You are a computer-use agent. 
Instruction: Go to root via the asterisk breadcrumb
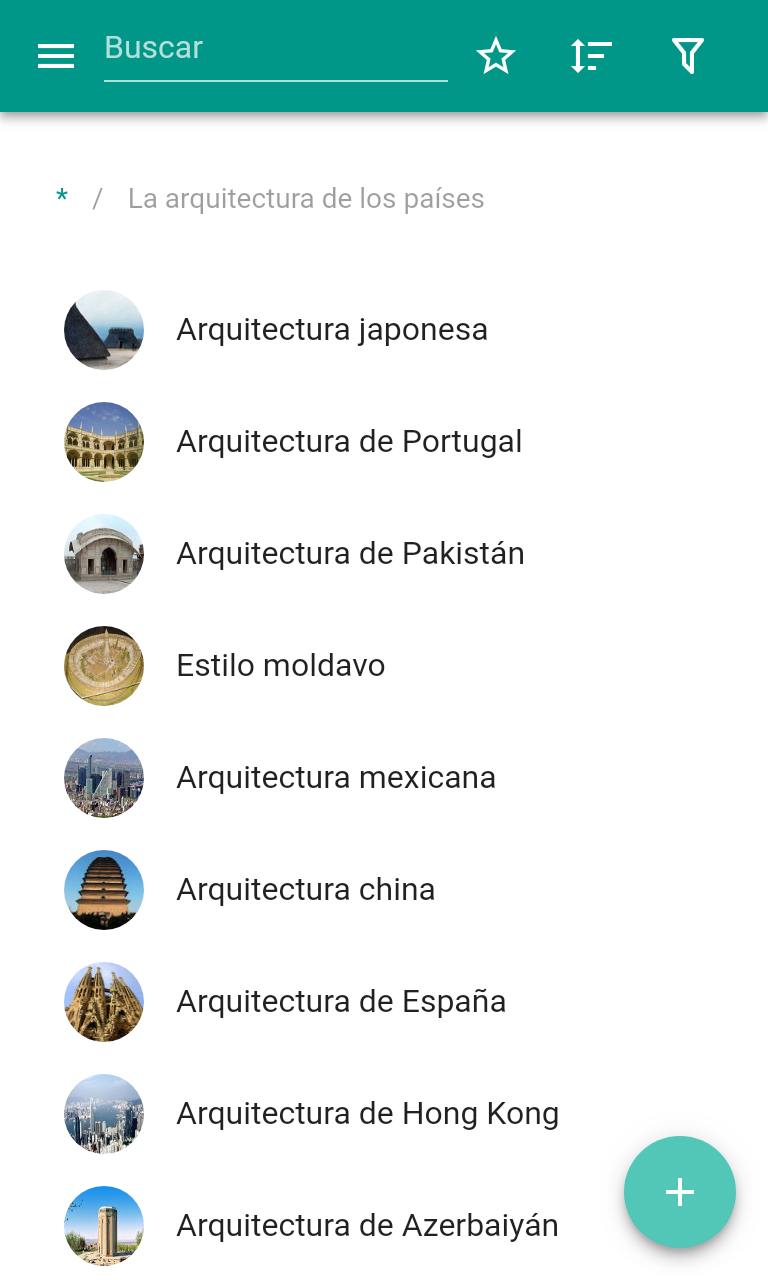click(62, 199)
